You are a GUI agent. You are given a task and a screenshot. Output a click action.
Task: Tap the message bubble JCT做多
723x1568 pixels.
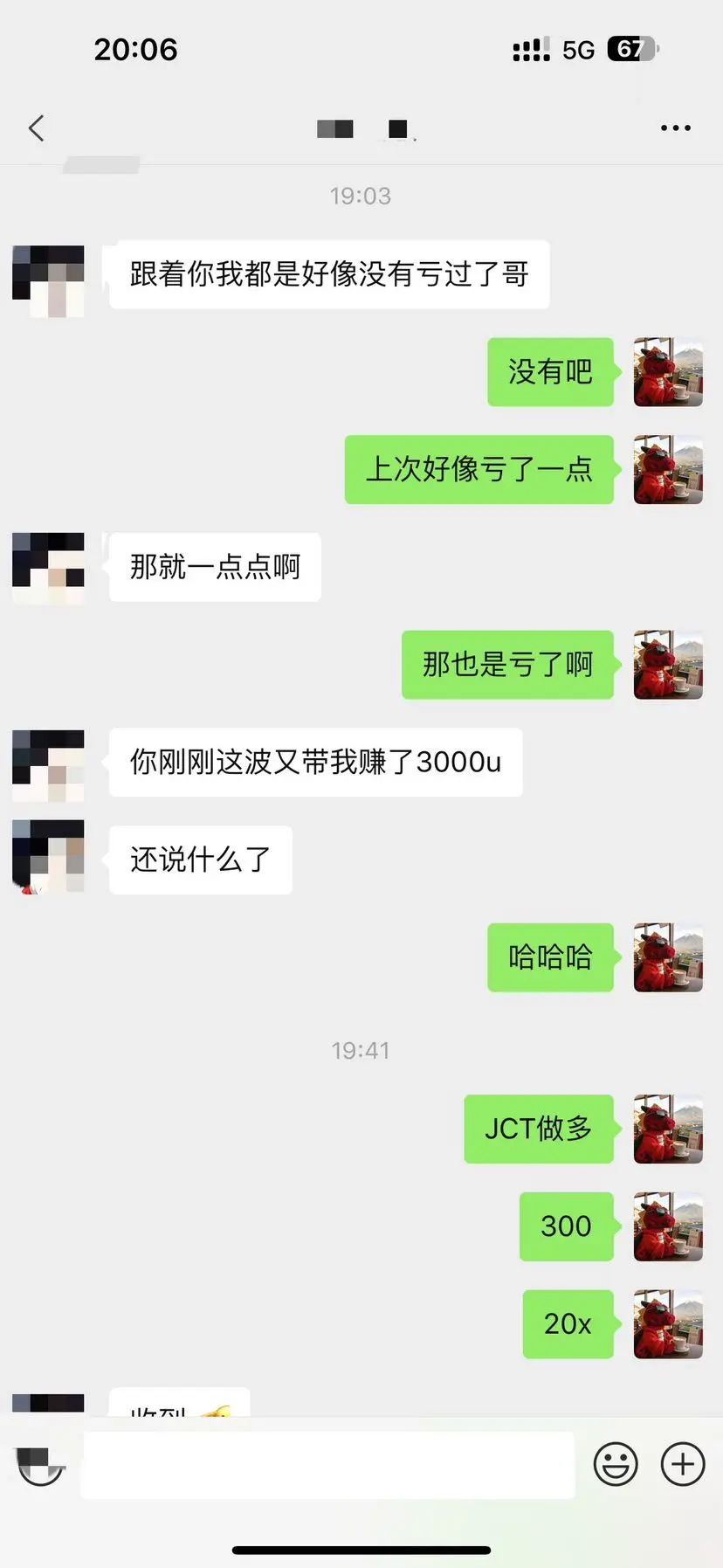[539, 1129]
